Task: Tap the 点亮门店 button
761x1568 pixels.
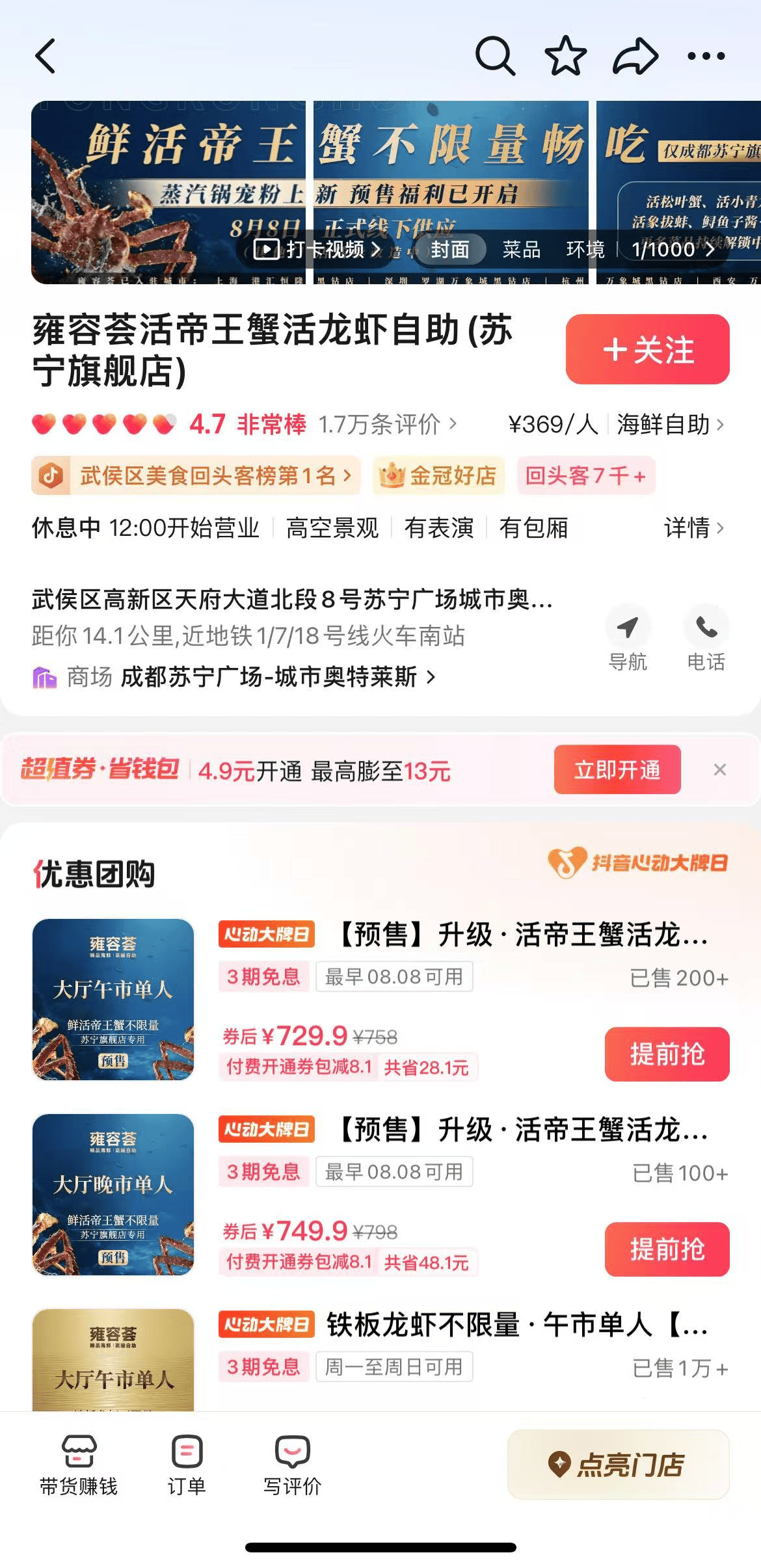Action: [618, 1465]
